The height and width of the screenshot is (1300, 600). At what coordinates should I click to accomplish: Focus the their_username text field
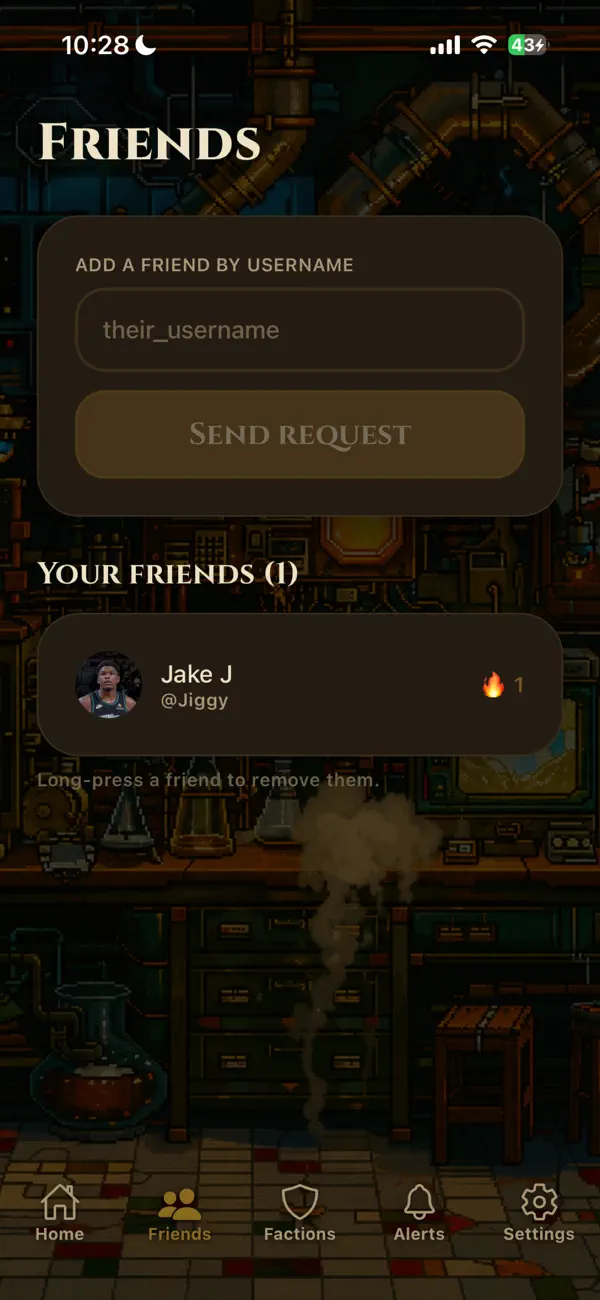[x=300, y=330]
